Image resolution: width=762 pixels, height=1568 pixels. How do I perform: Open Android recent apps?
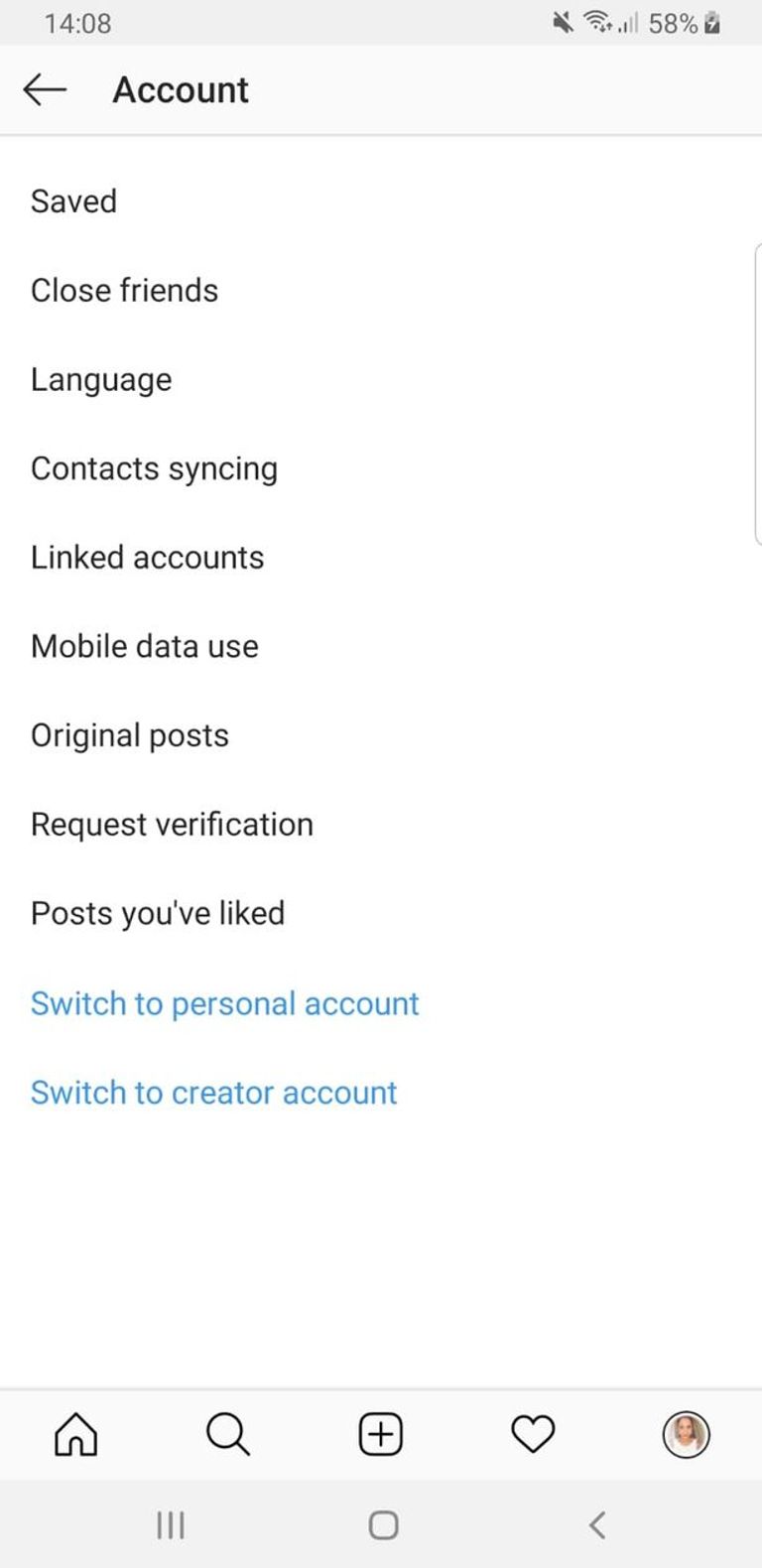(171, 1525)
